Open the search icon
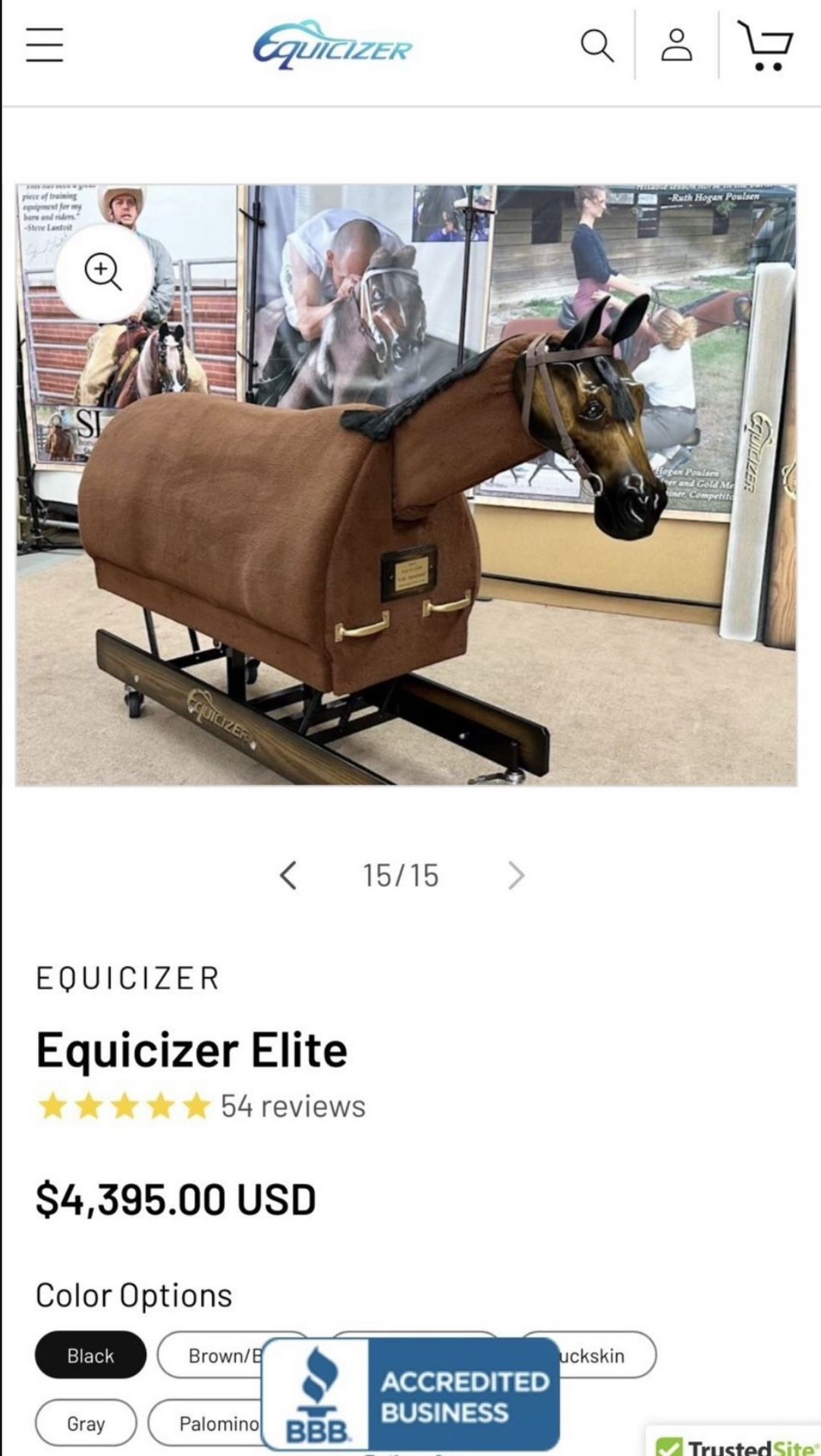Image resolution: width=821 pixels, height=1456 pixels. 596,46
